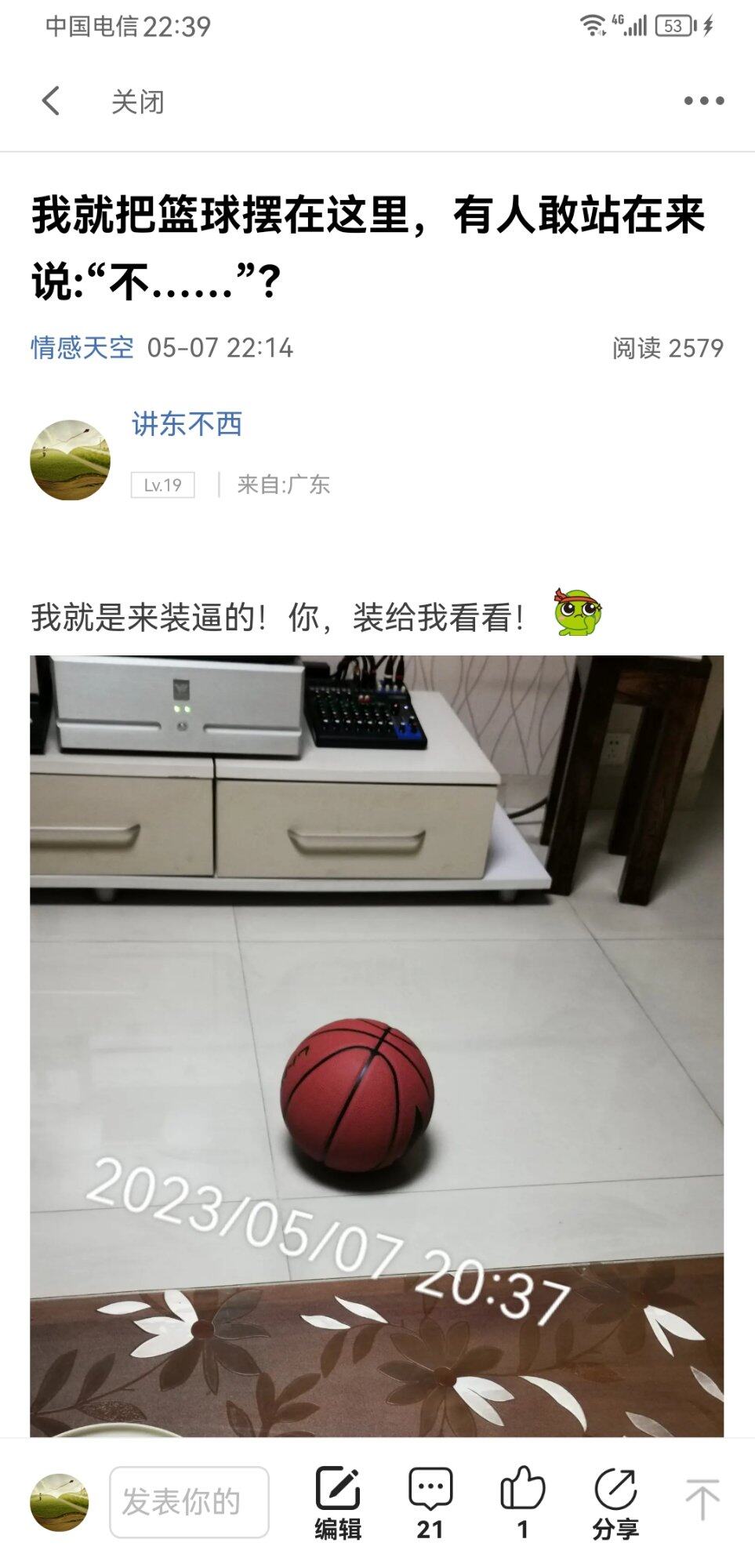This screenshot has width=755, height=1568.
Task: Tap the 发表你的 comment input field
Action: [x=189, y=1501]
